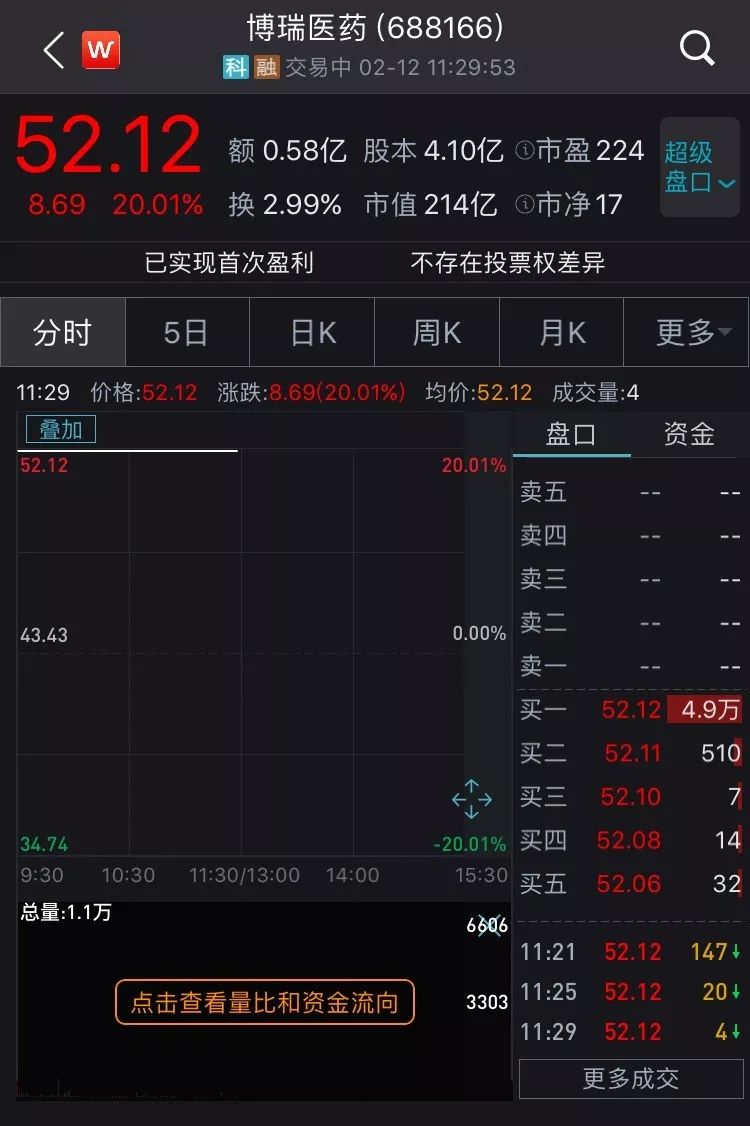Switch to the 分时 chart tab
Image resolution: width=750 pixels, height=1126 pixels.
63,333
